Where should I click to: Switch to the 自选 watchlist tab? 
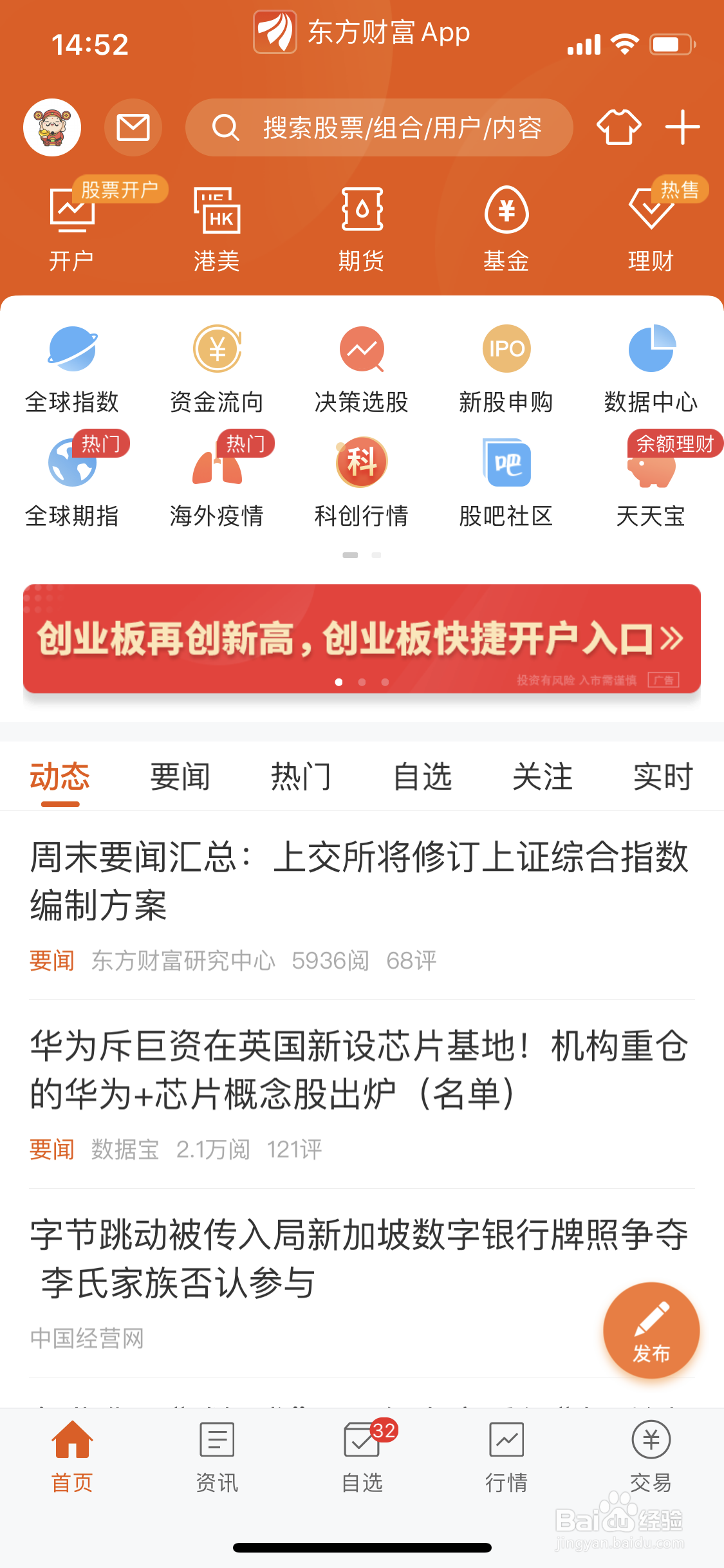pyautogui.click(x=423, y=777)
